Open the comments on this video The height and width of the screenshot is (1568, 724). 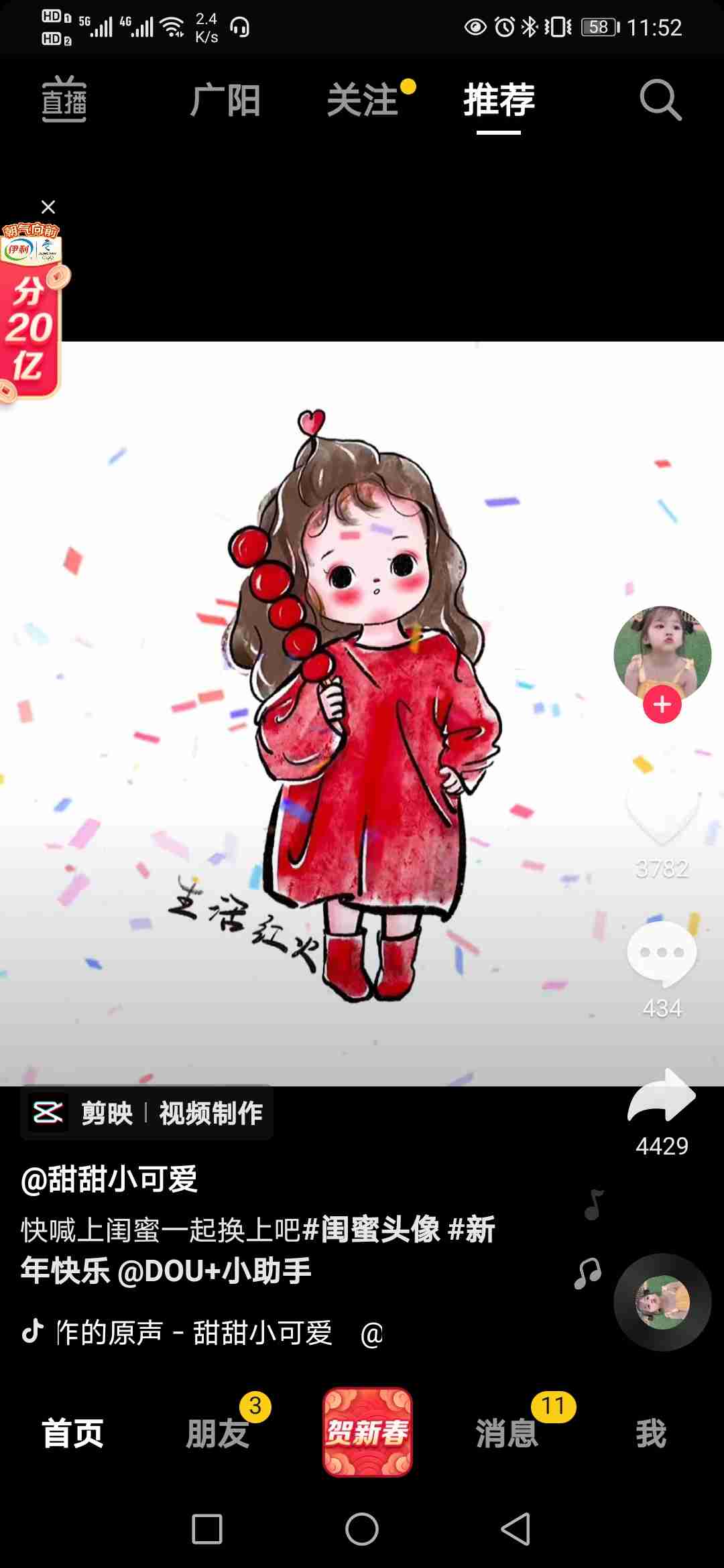(662, 953)
